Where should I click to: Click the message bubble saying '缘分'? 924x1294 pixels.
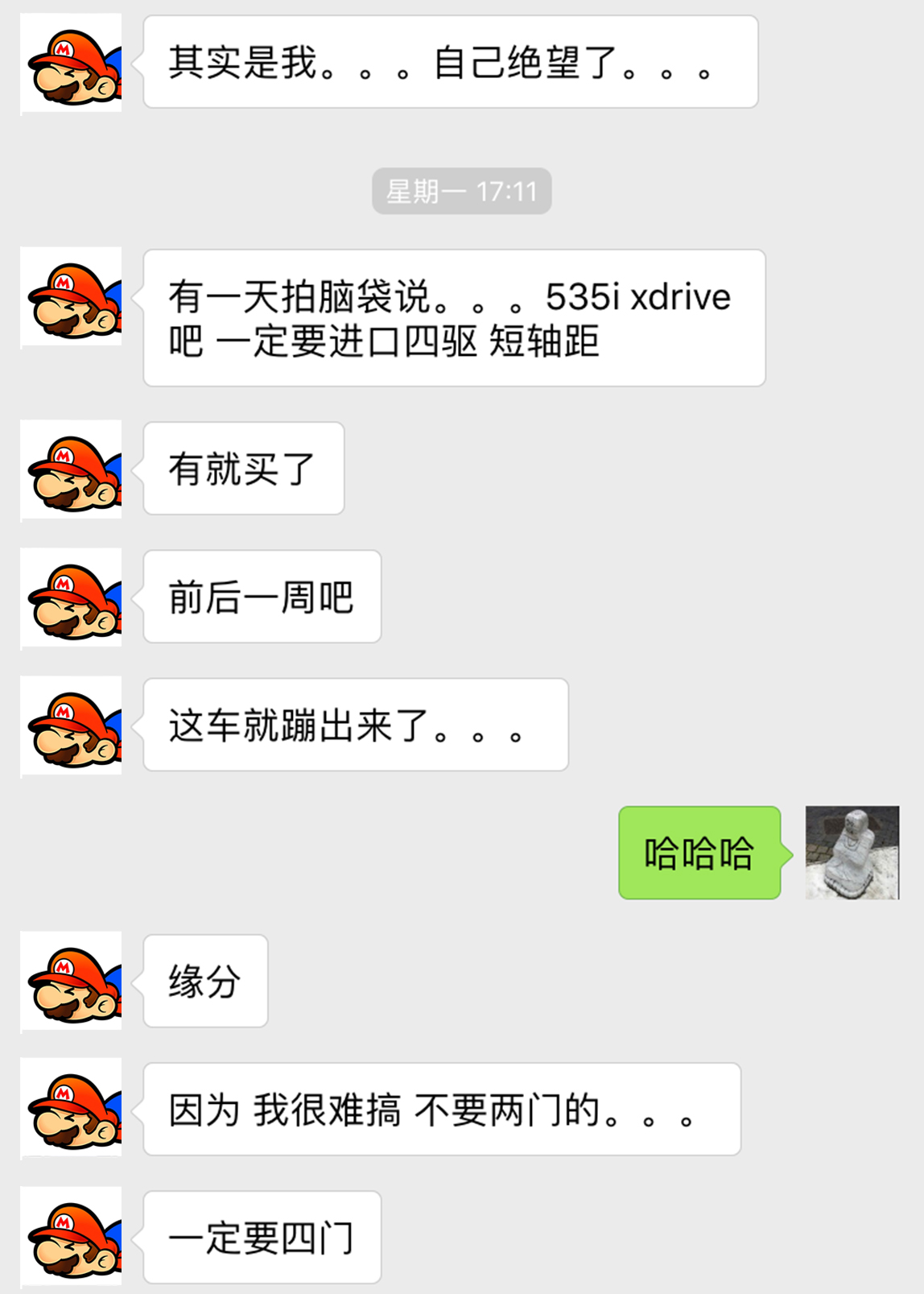click(x=204, y=981)
